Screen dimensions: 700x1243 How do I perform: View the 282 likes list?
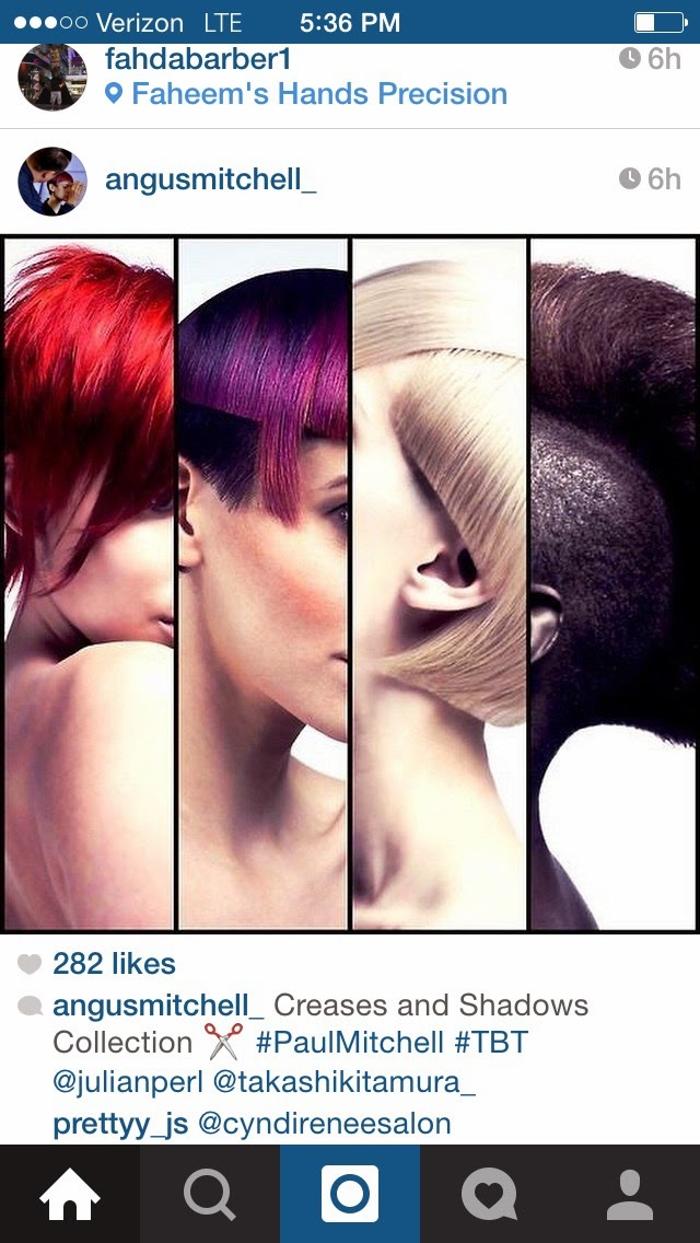click(113, 964)
